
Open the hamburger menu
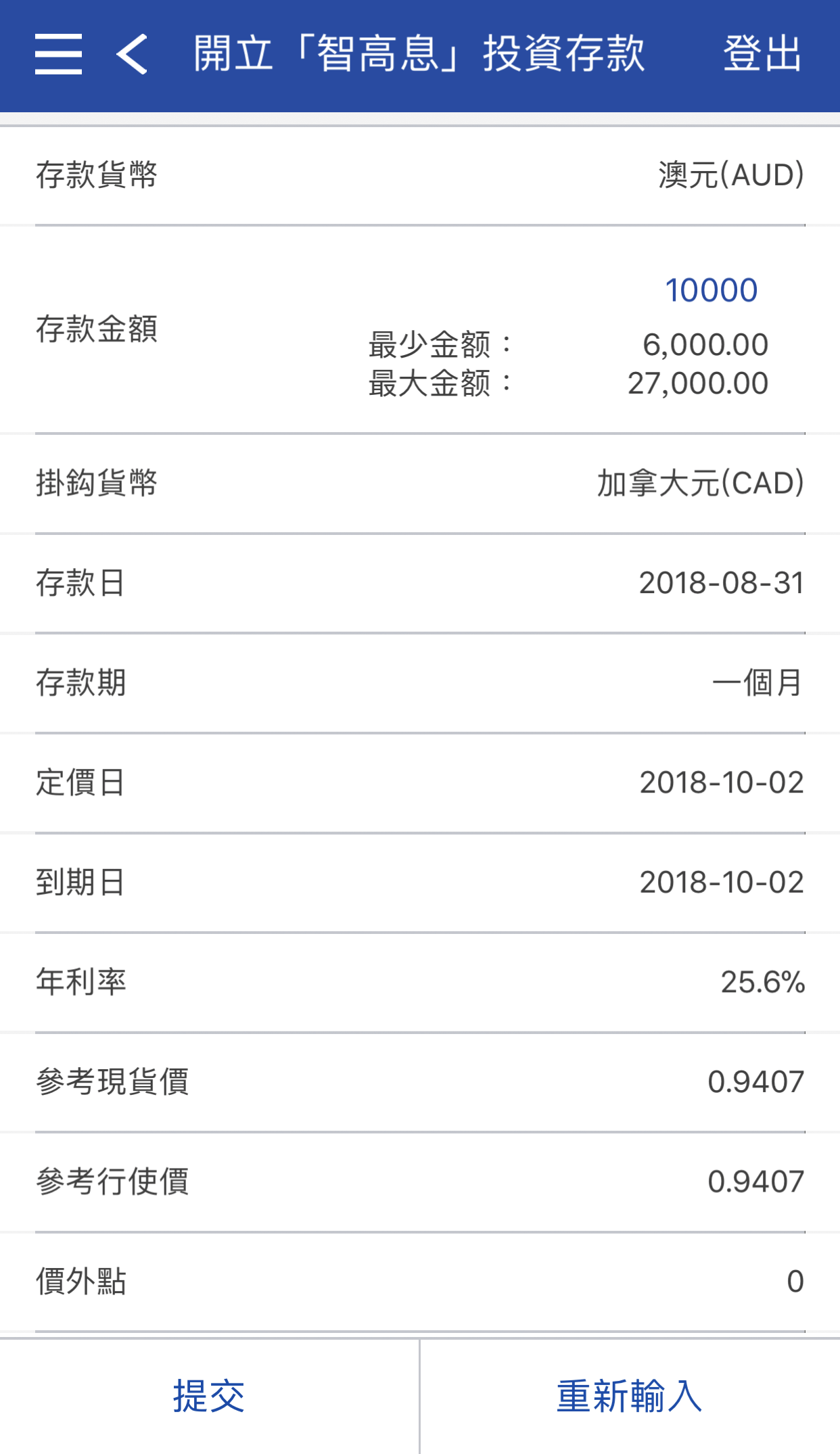click(59, 54)
